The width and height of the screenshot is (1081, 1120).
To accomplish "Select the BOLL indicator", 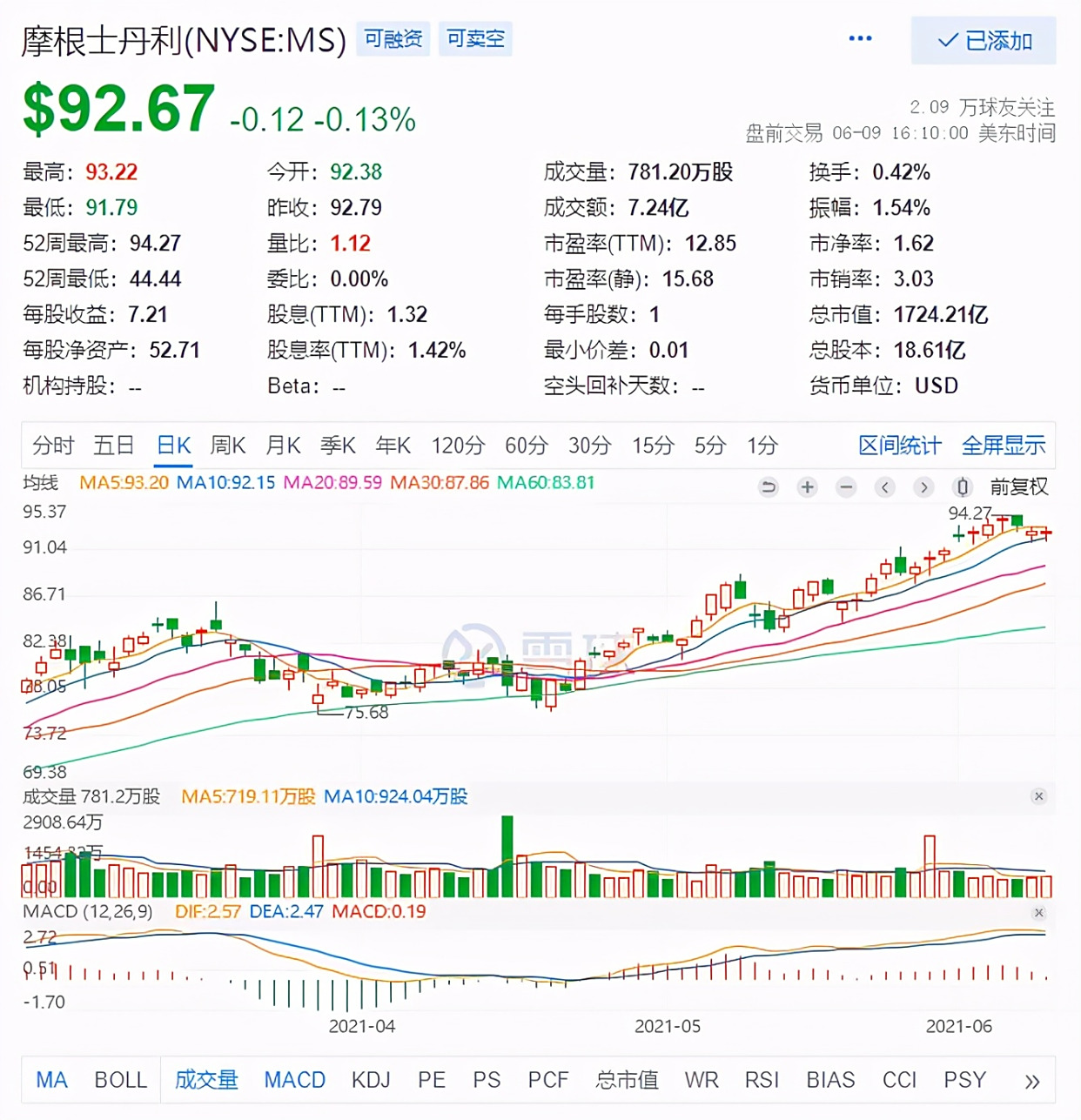I will click(120, 1080).
